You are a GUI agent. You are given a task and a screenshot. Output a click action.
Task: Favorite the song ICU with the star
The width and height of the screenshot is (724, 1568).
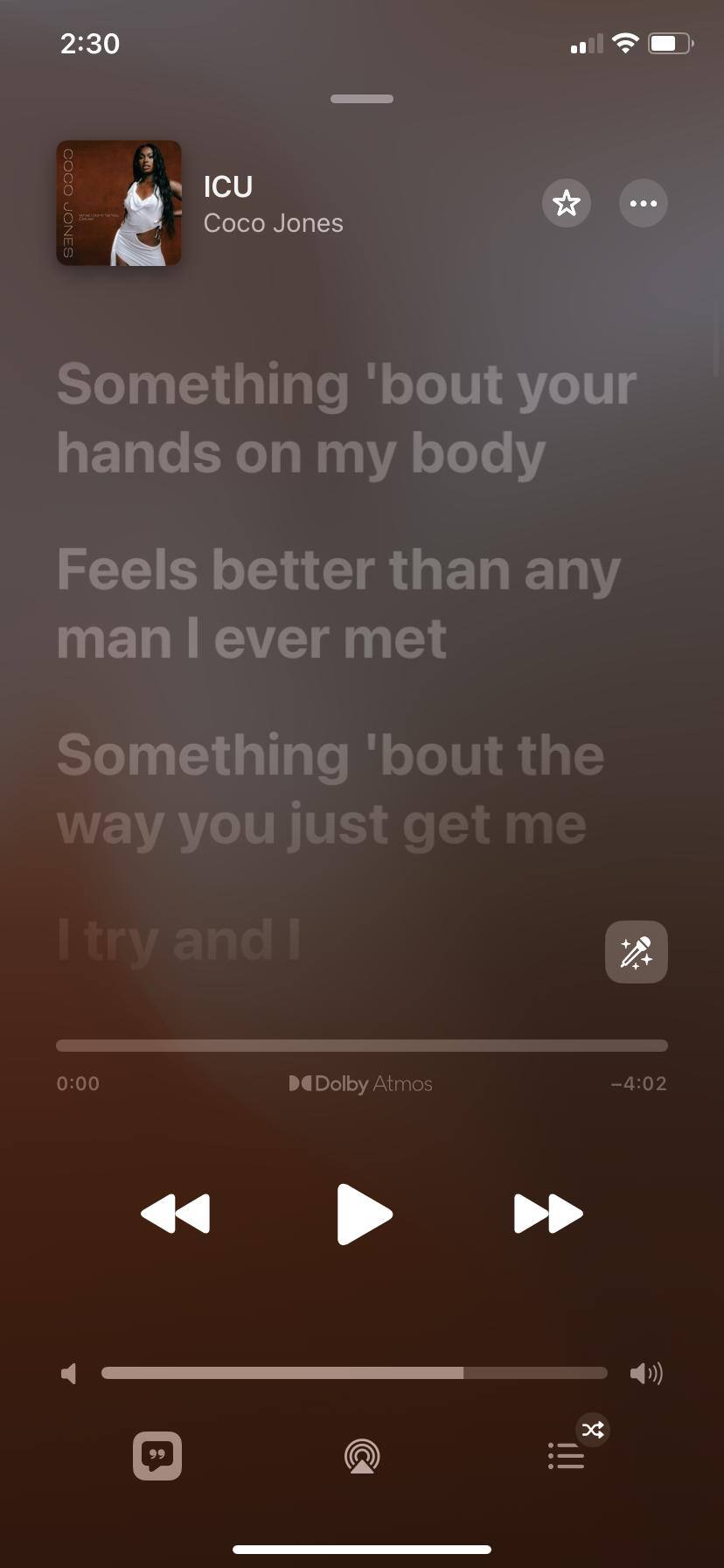(566, 203)
